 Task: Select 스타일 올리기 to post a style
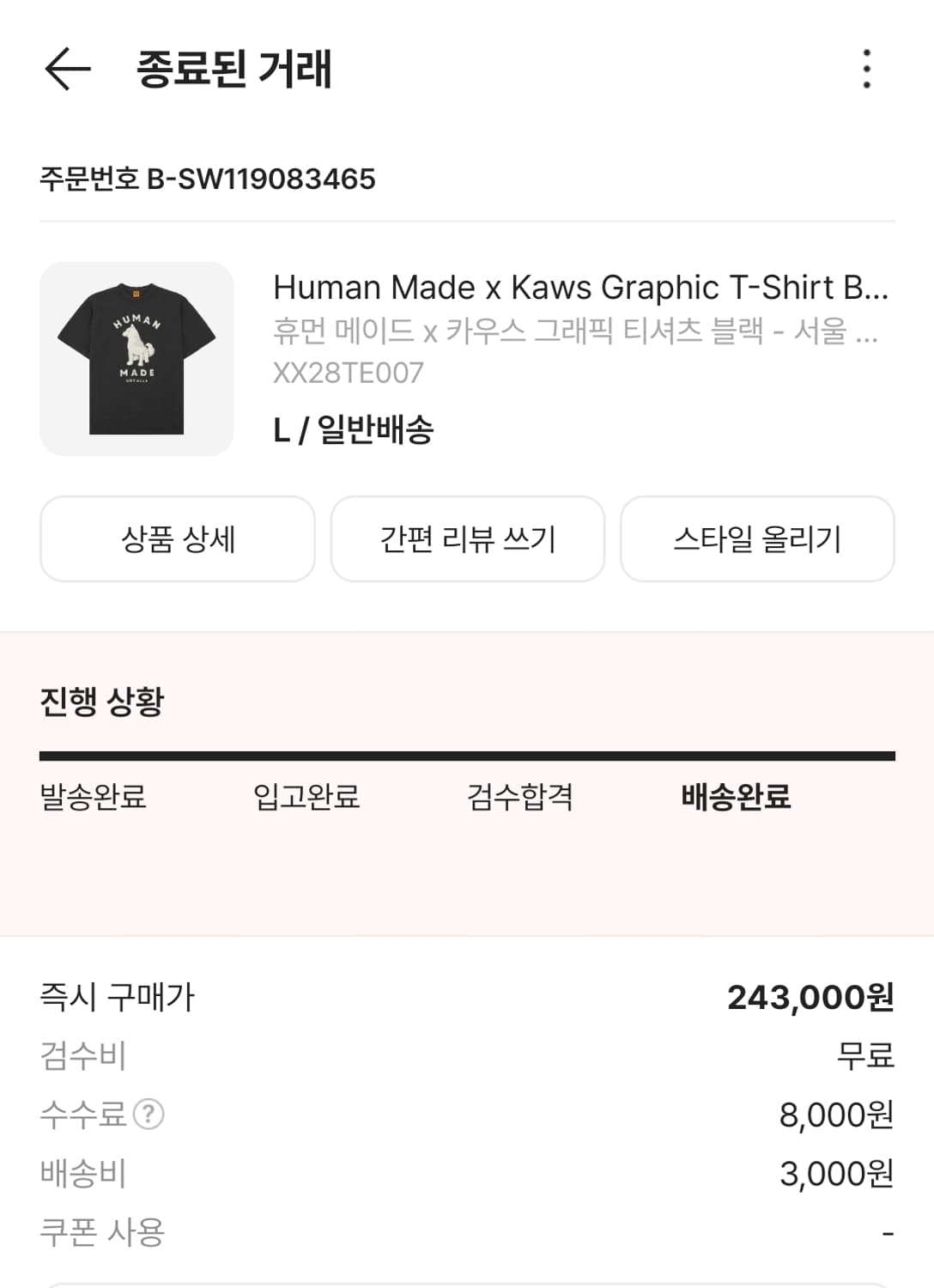pos(756,538)
